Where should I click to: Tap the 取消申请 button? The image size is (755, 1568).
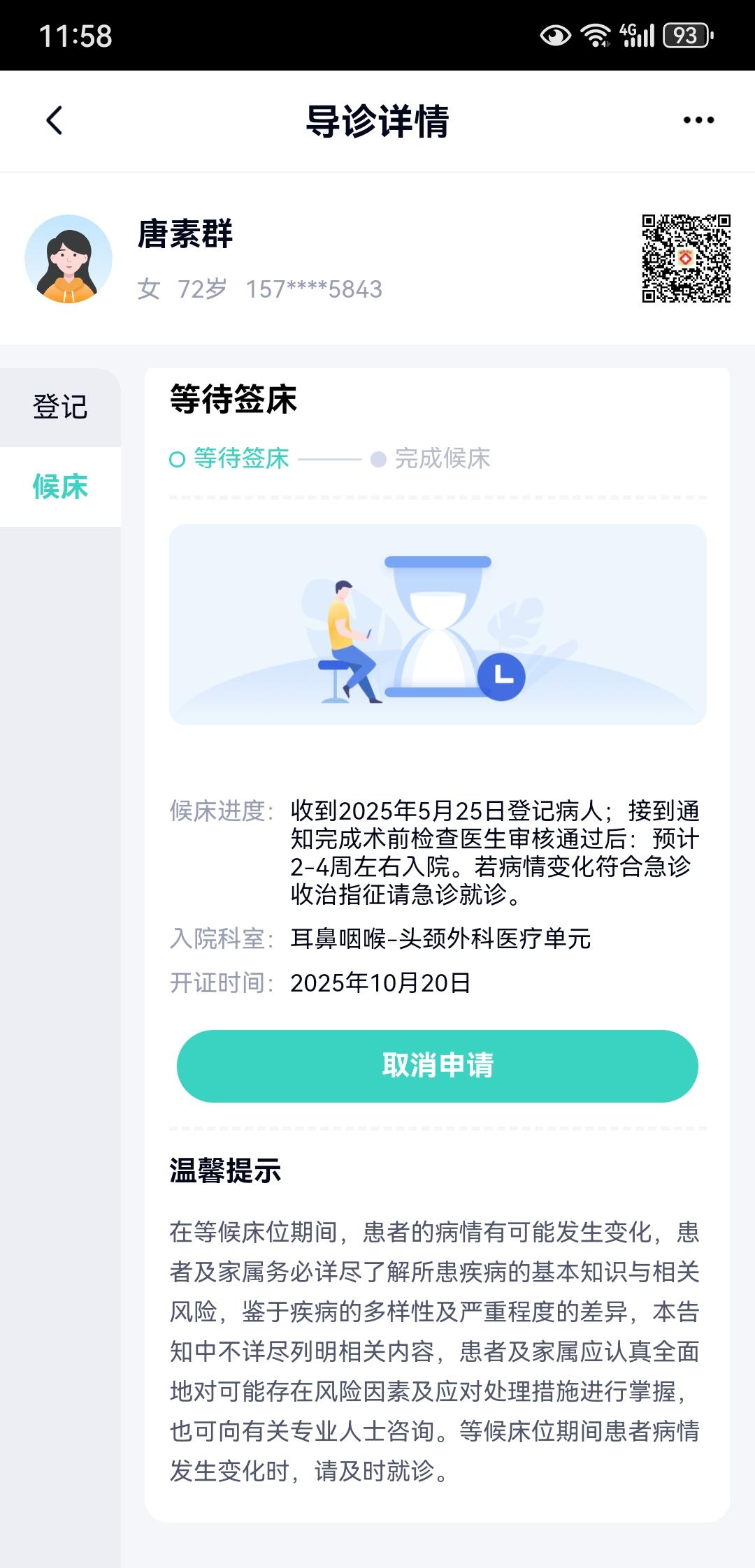click(x=438, y=1066)
